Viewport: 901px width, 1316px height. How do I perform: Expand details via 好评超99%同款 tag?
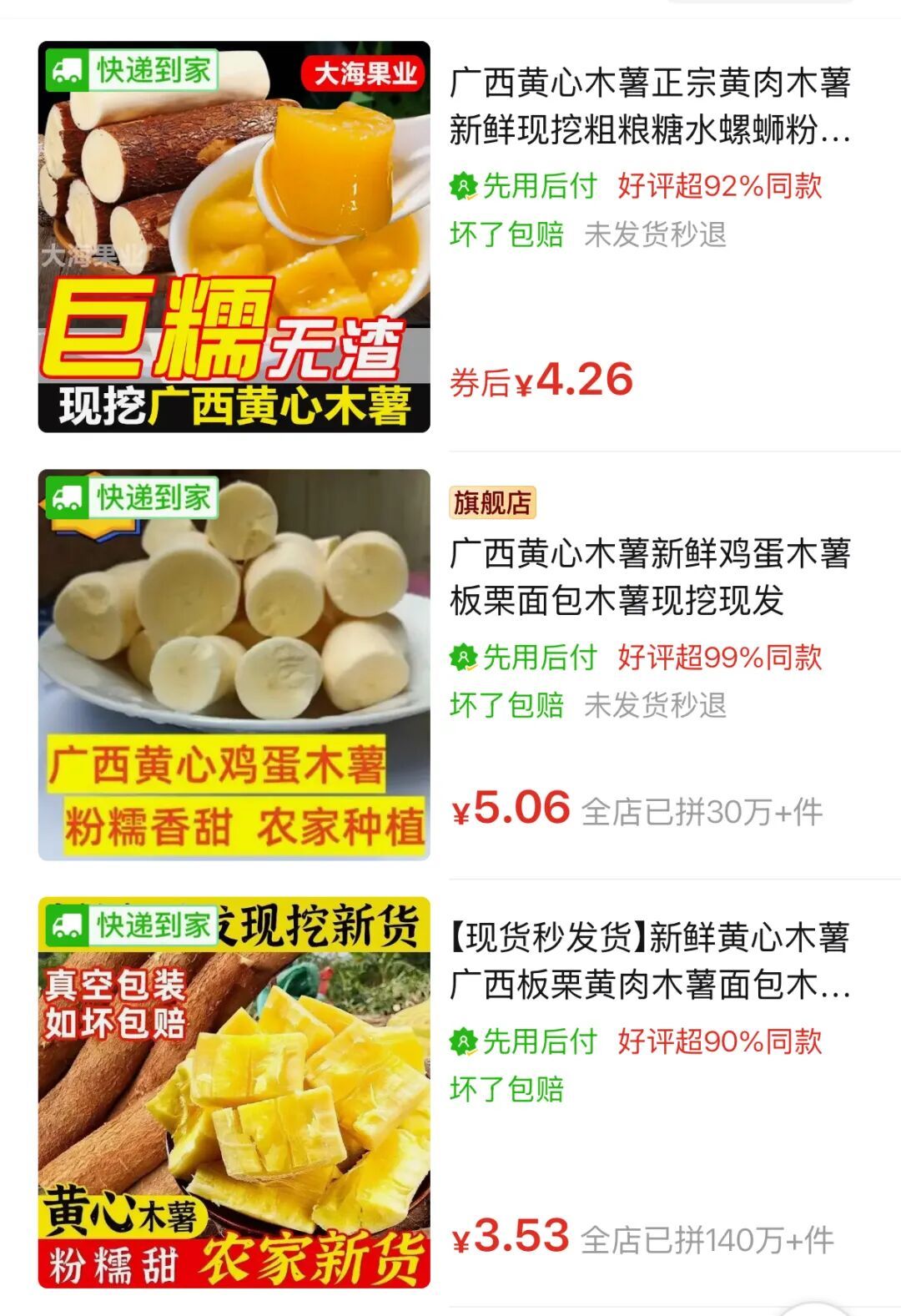(x=719, y=659)
